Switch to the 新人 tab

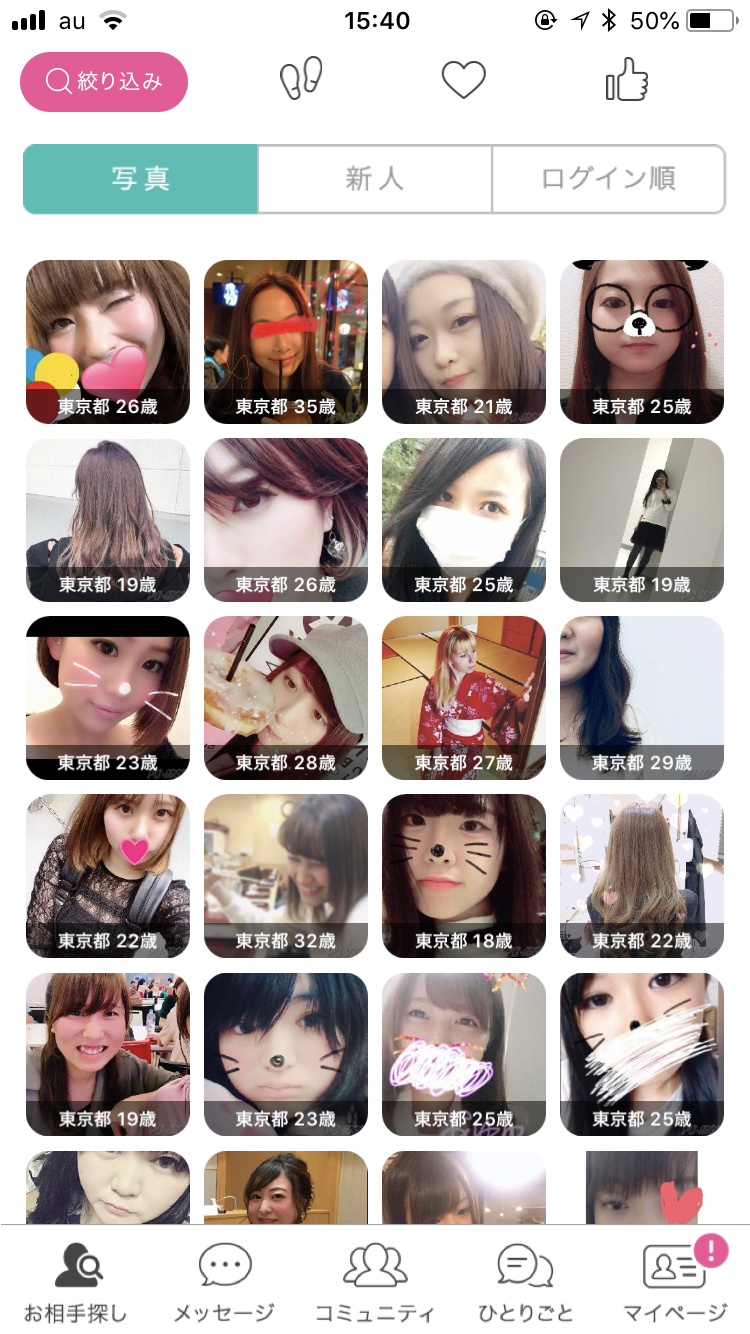coord(375,179)
